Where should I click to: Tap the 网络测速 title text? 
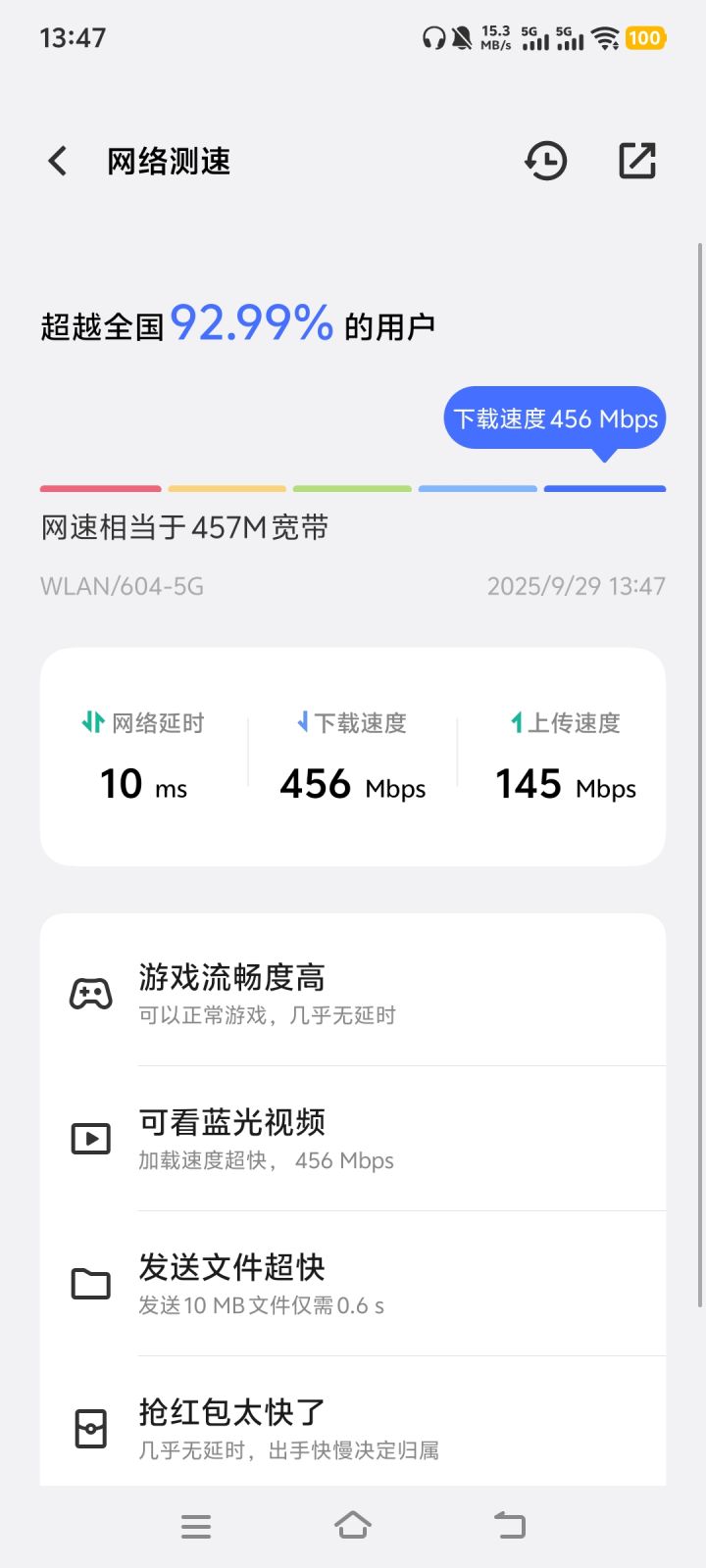[x=168, y=161]
